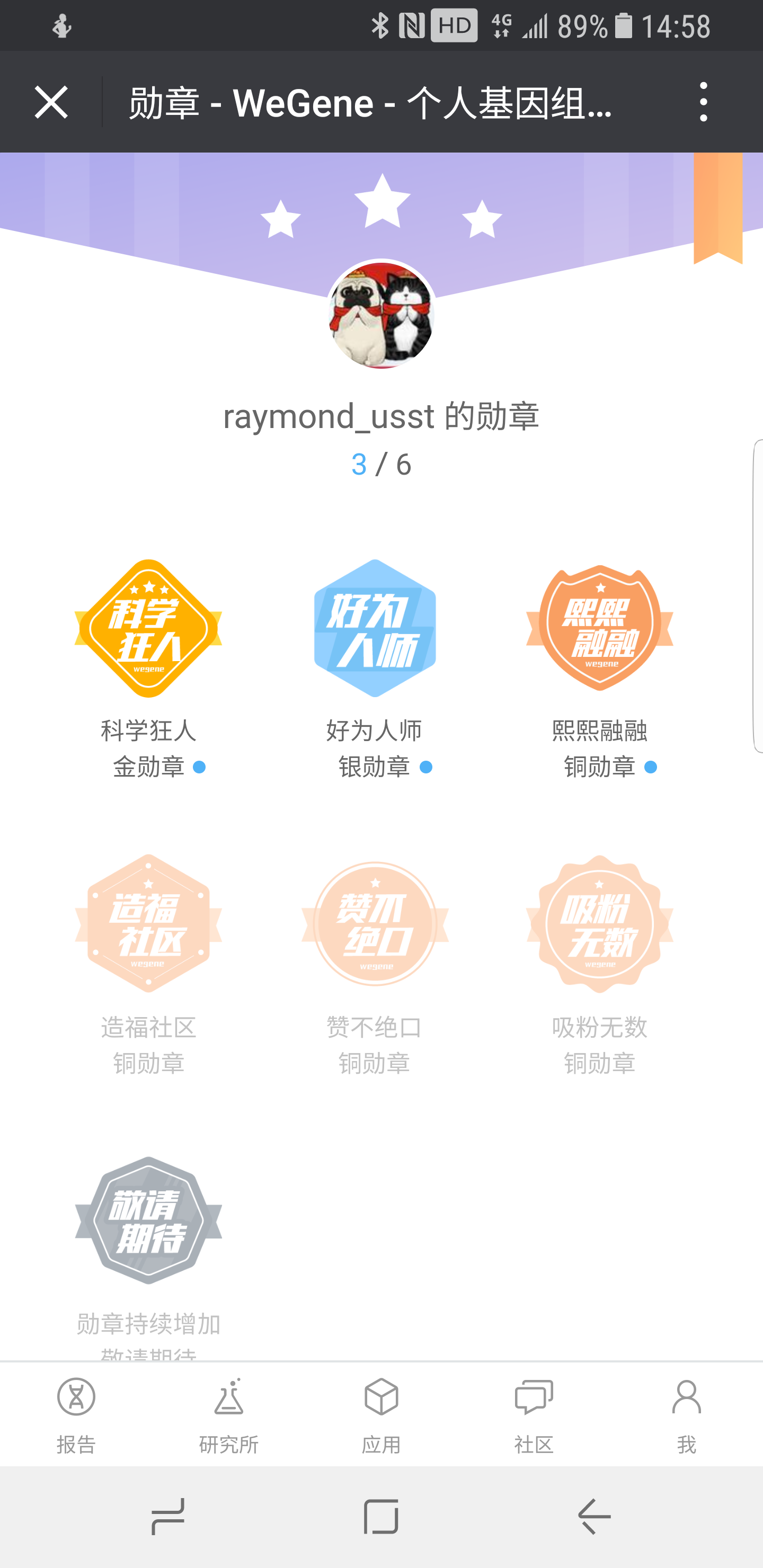The image size is (763, 1568).
Task: Go to the 研究所 tab
Action: [229, 1414]
